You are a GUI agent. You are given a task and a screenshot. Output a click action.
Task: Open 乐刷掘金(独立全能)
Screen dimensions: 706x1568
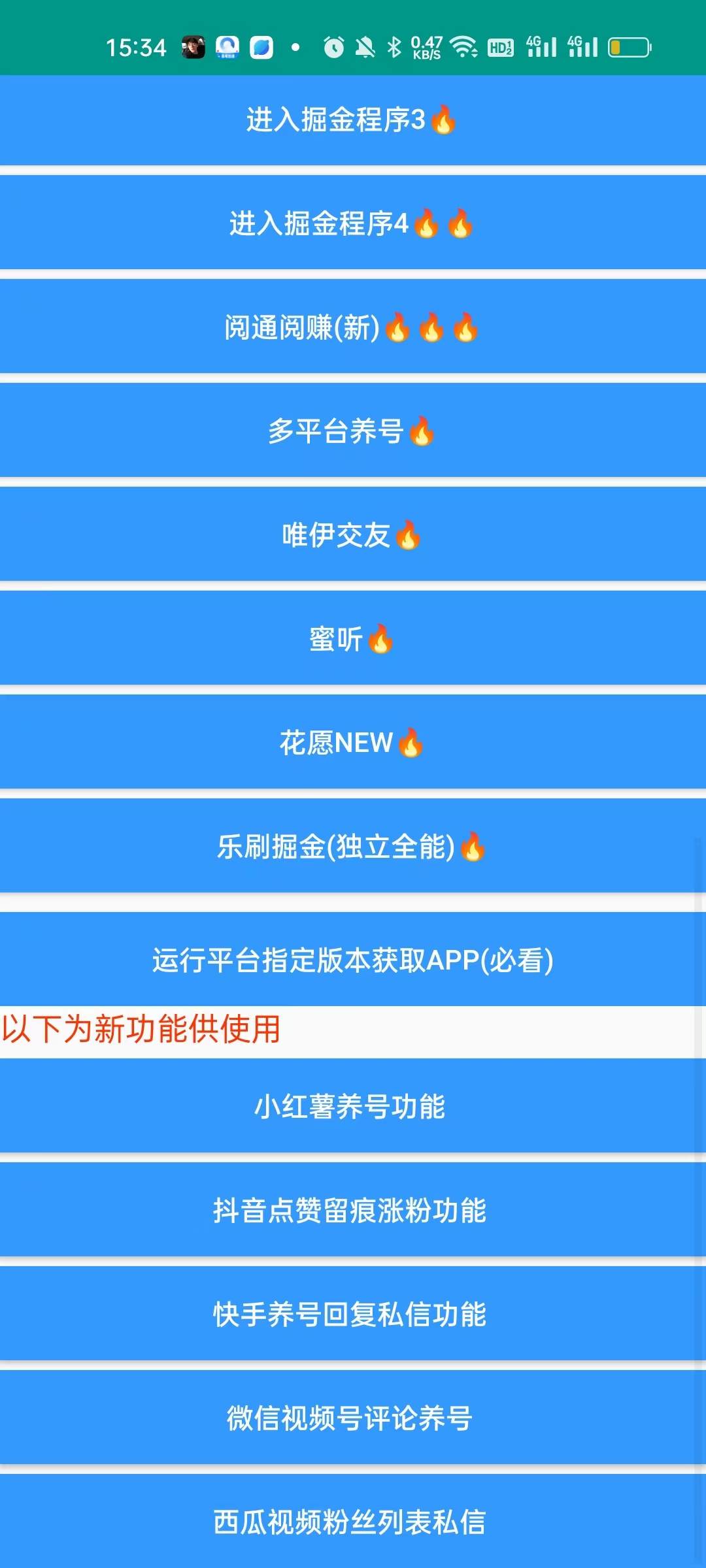tap(352, 847)
